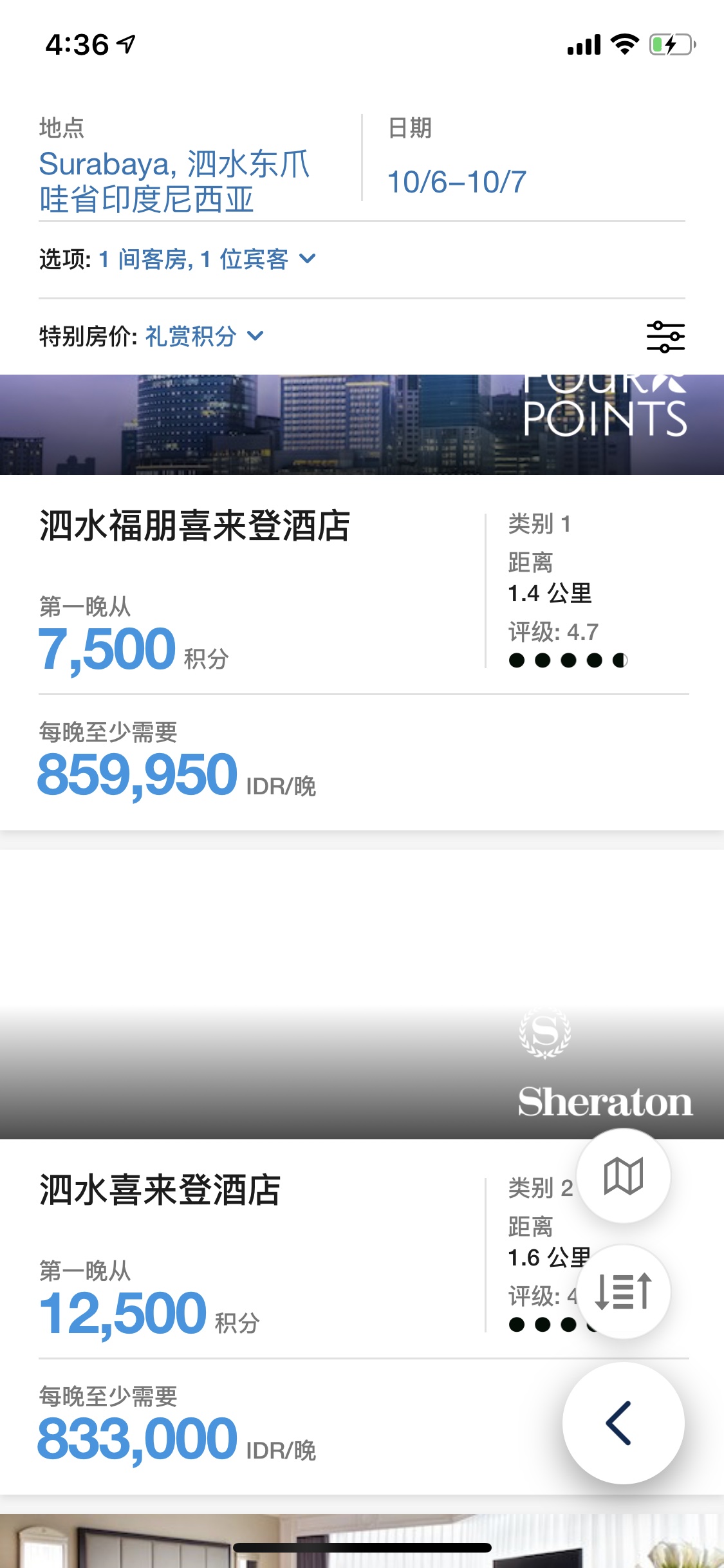The image size is (724, 1568).
Task: Switch to map view
Action: click(623, 1176)
